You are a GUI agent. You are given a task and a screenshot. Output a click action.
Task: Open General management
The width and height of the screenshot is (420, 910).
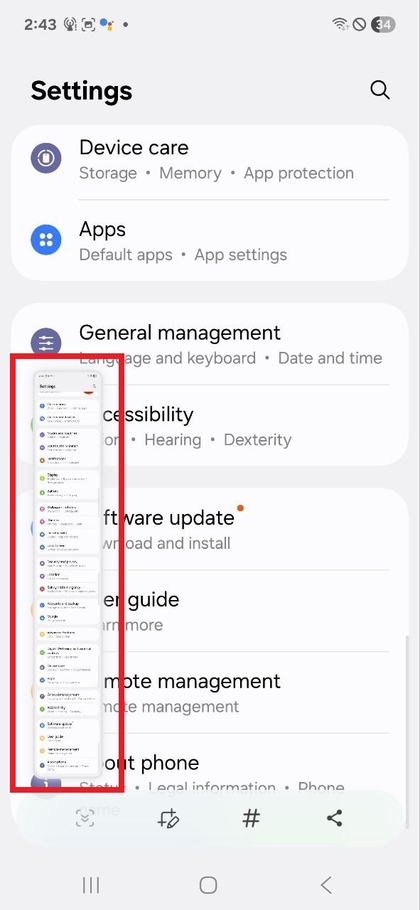209,344
